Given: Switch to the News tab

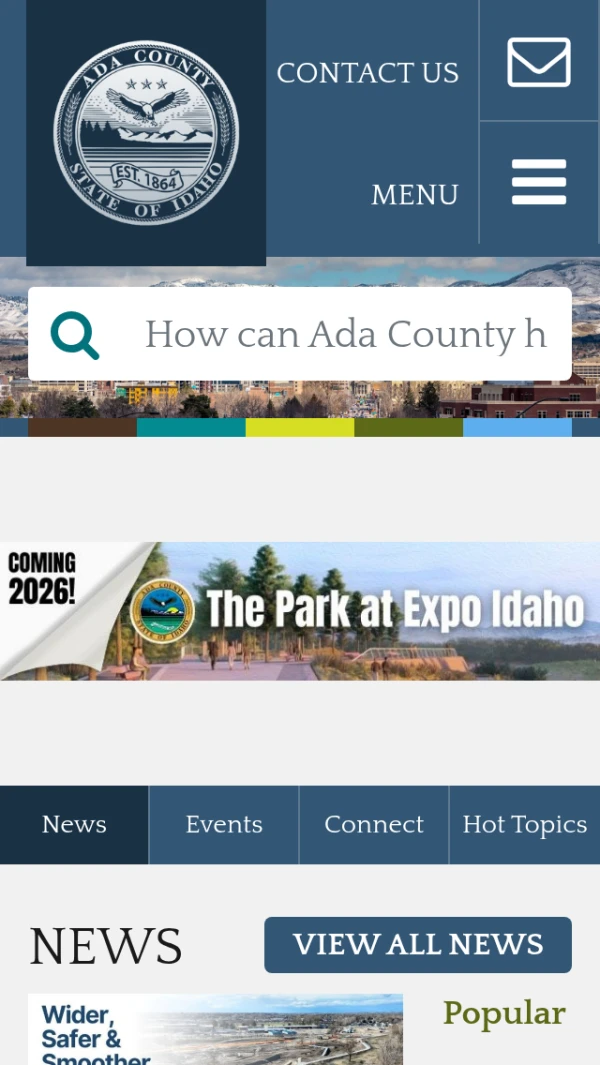Looking at the screenshot, I should coord(74,825).
